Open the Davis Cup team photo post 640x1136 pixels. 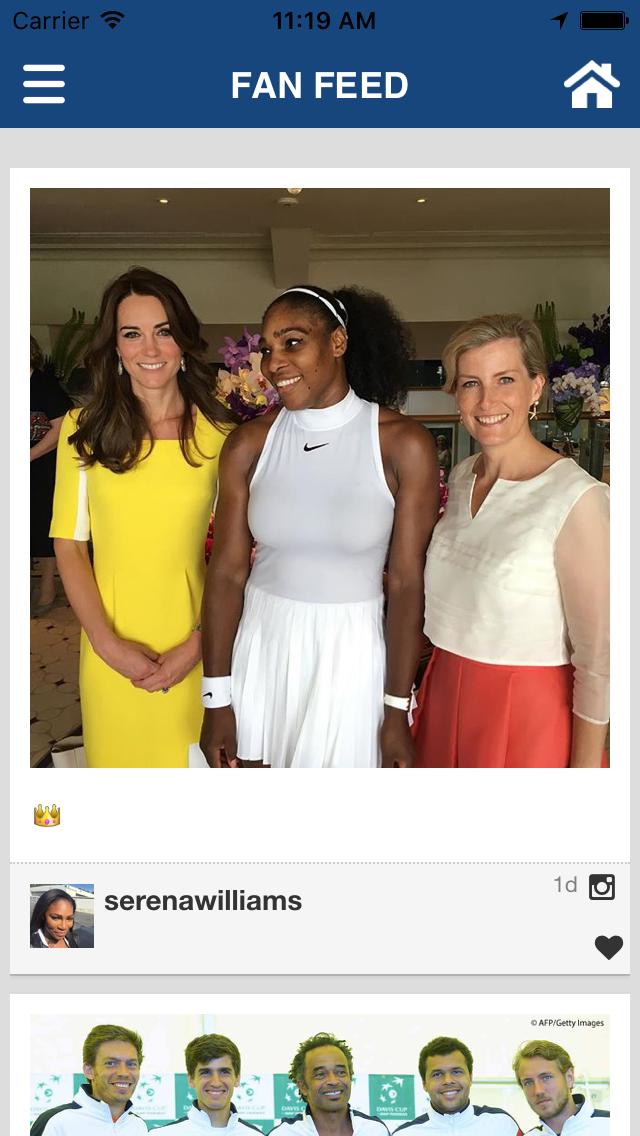[320, 1075]
